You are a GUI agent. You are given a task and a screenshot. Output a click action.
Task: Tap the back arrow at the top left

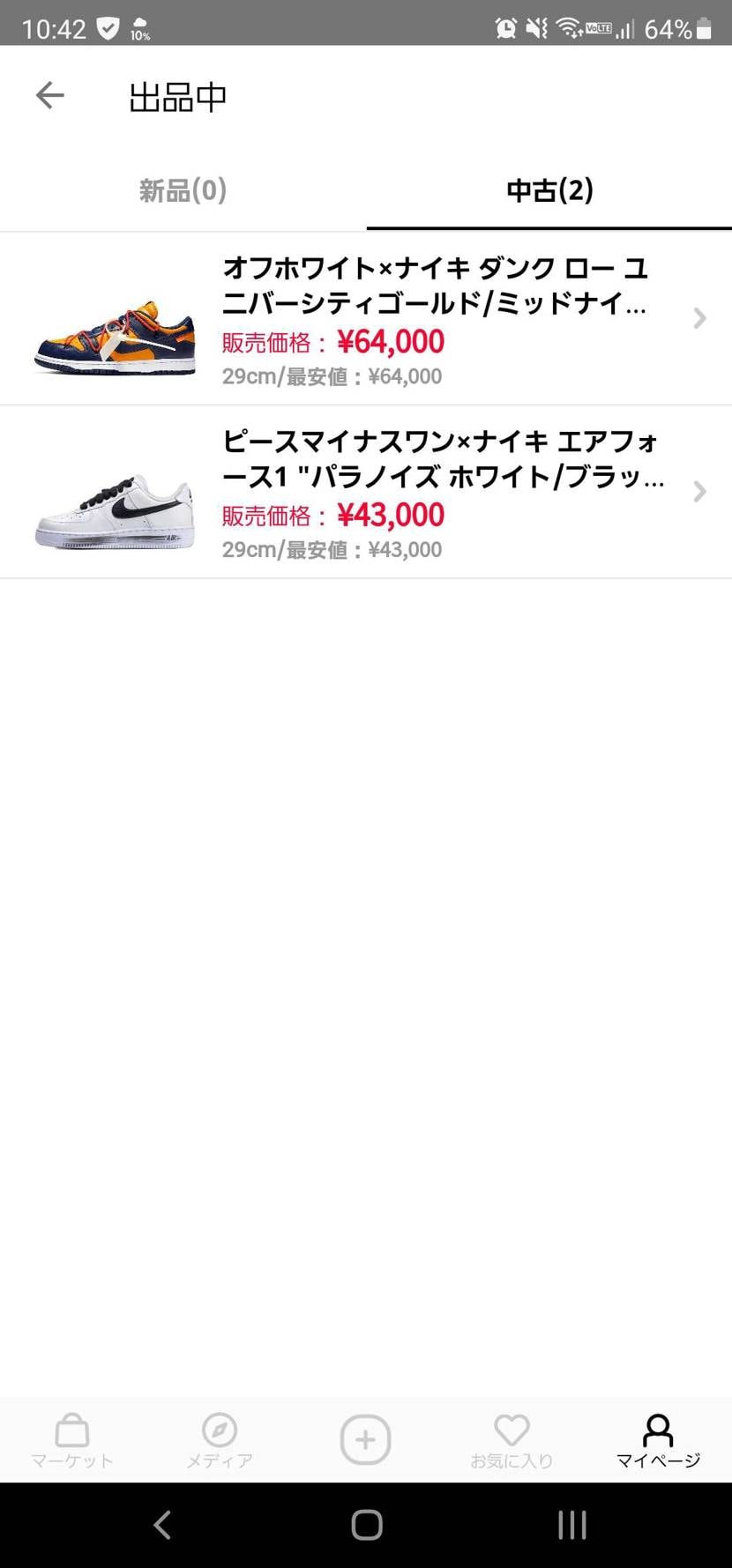(x=50, y=95)
